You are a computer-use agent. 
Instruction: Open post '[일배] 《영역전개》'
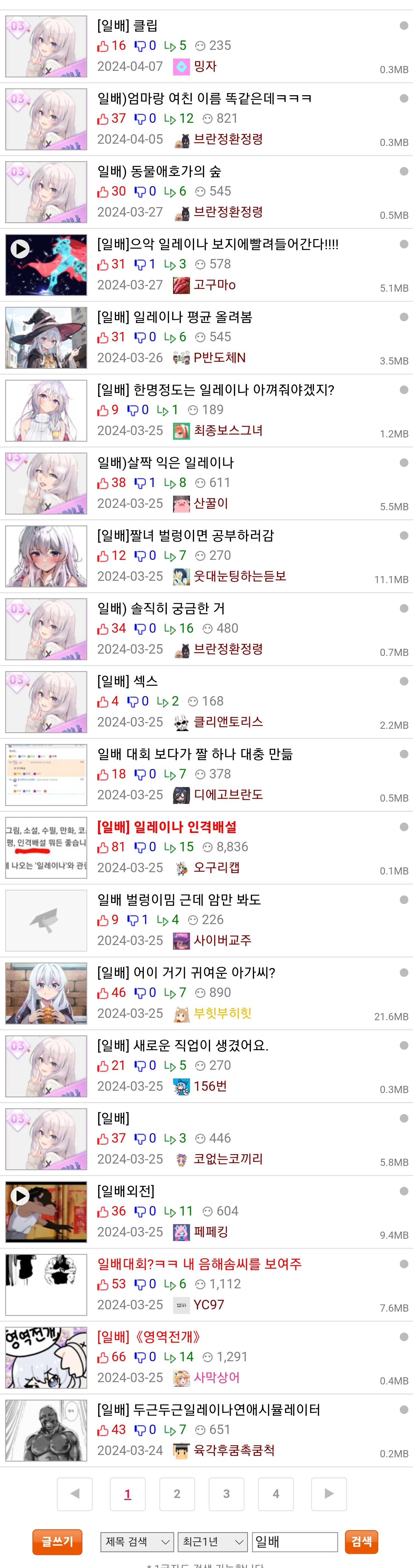[149, 1337]
